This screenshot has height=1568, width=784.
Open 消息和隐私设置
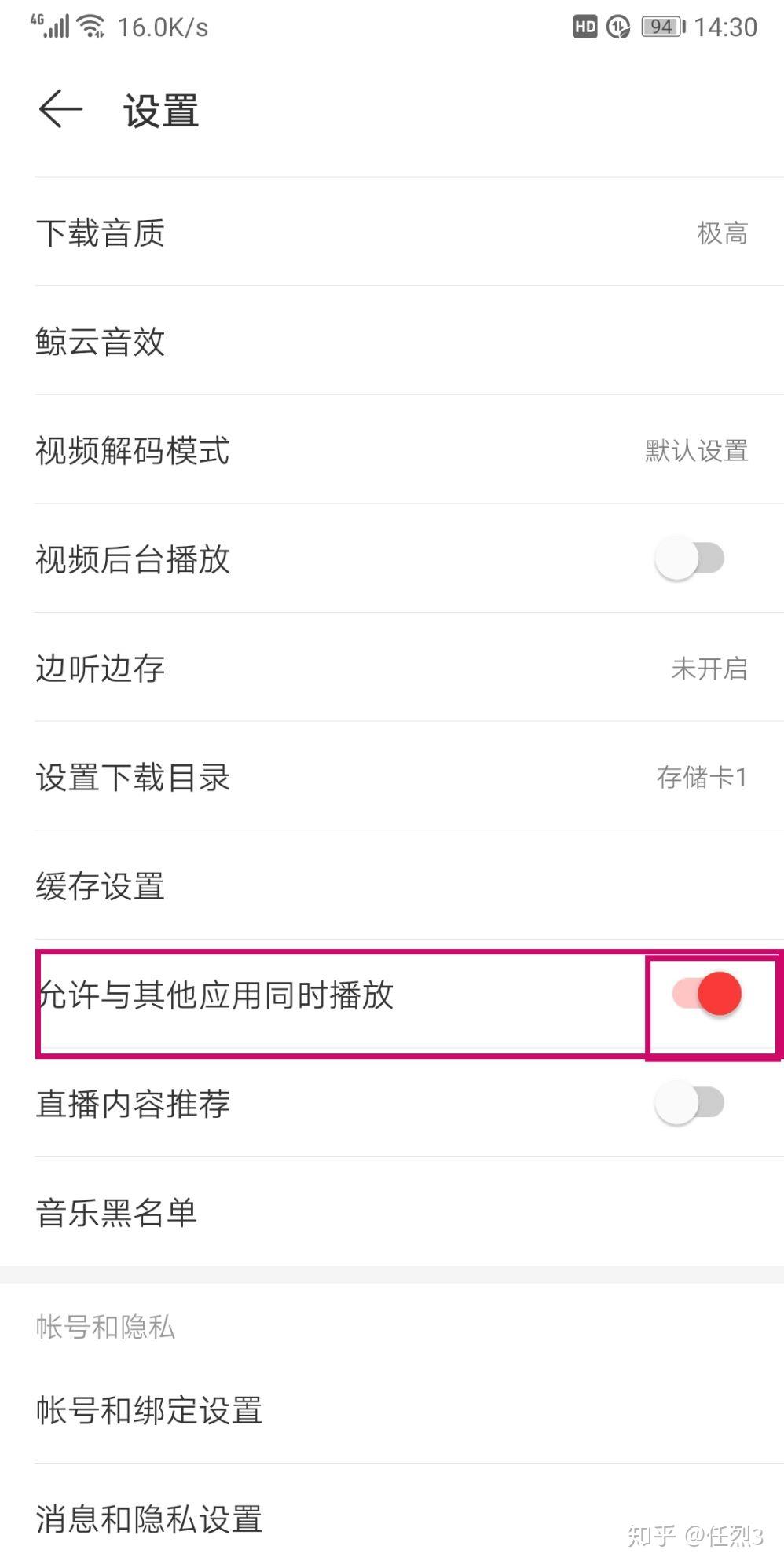click(x=391, y=1519)
